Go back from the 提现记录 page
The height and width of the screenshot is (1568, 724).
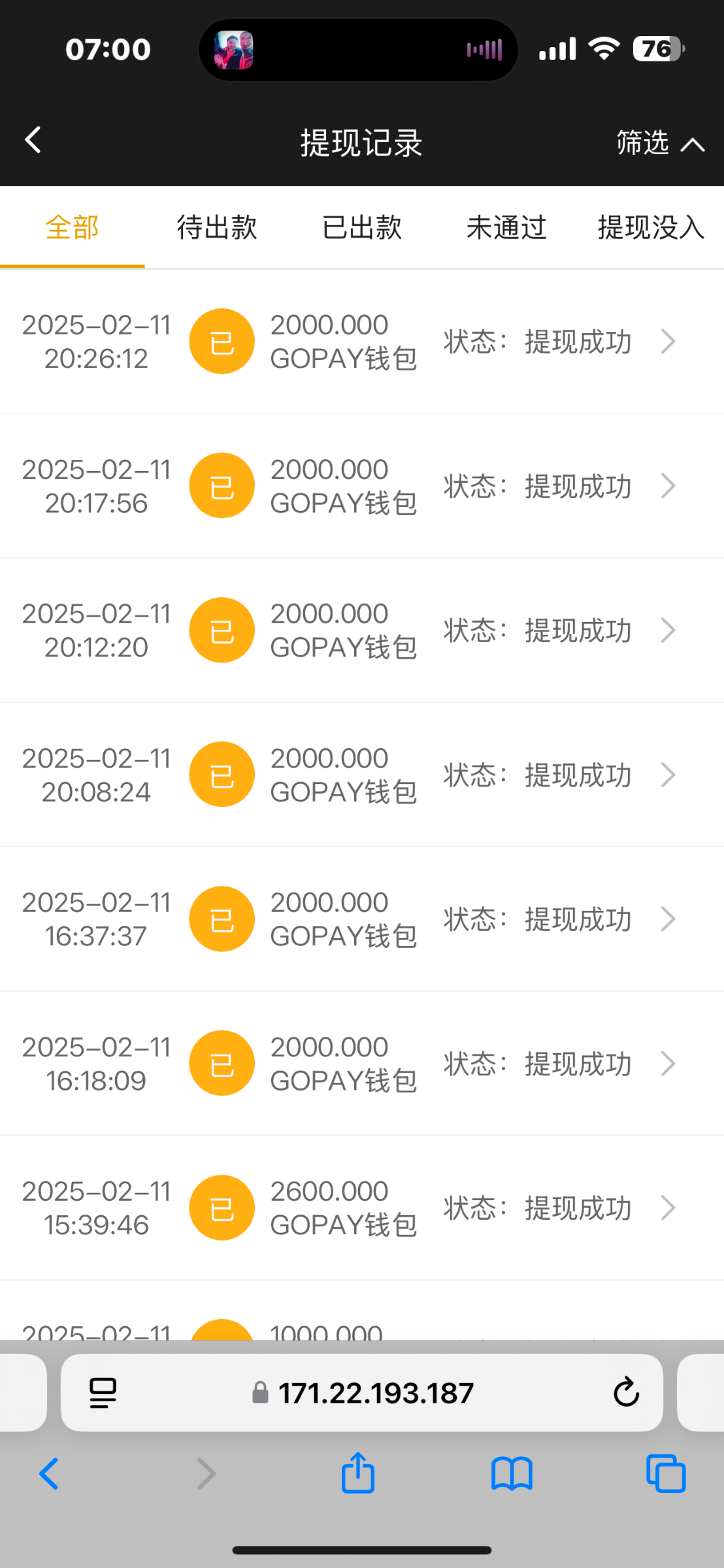pos(33,140)
